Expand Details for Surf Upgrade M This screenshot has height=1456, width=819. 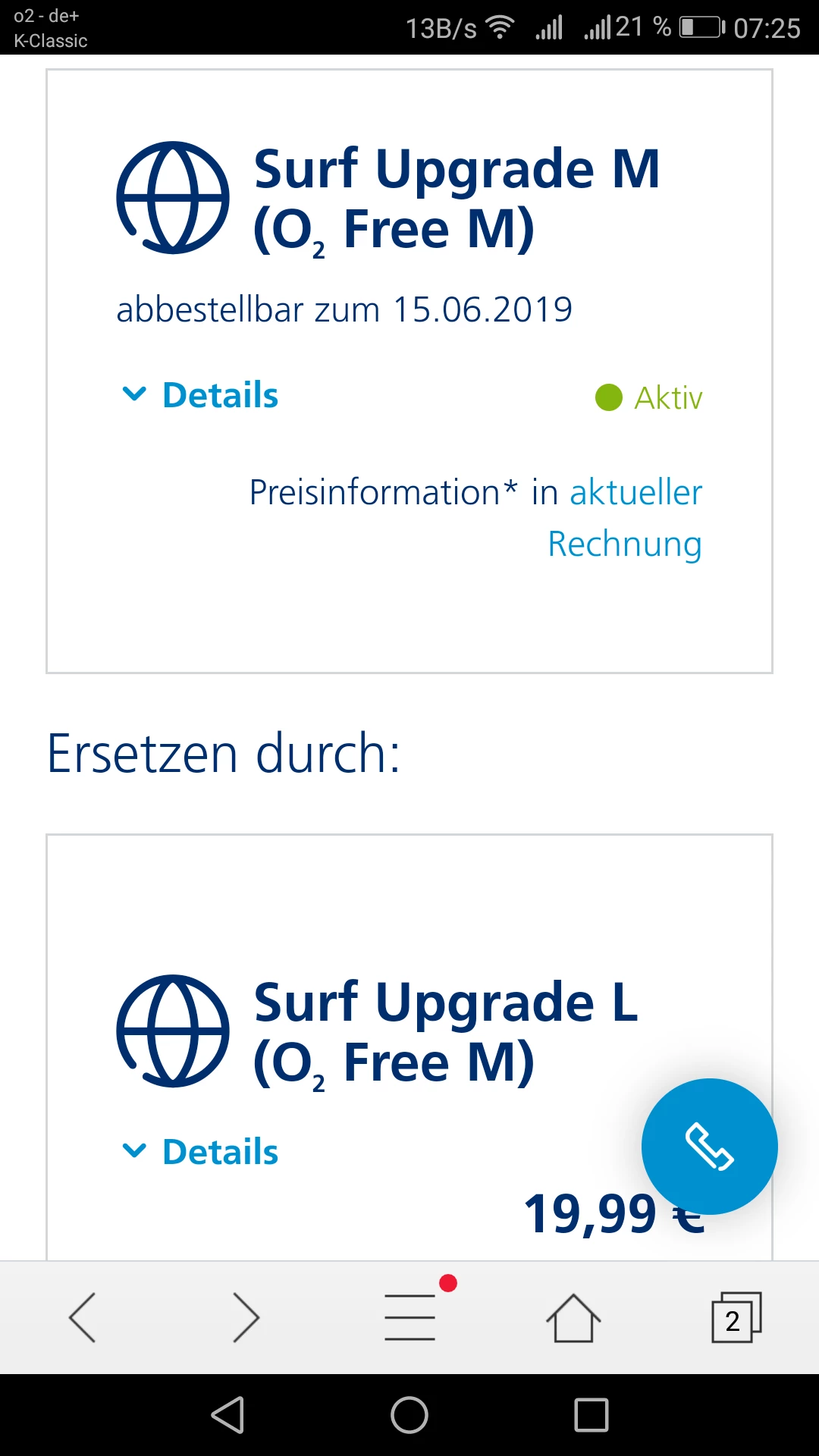[x=201, y=395]
